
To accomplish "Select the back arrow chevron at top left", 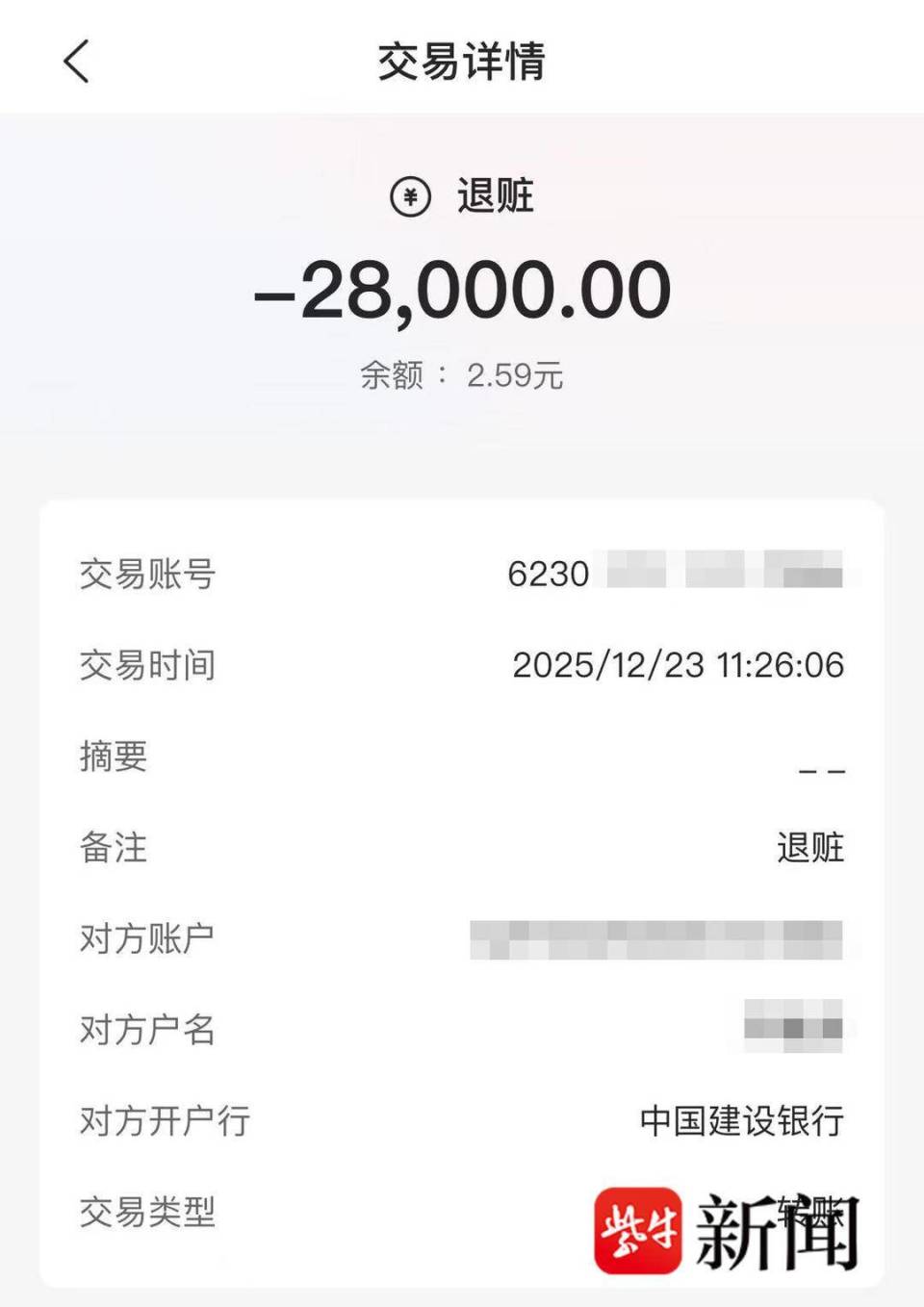I will point(77,63).
